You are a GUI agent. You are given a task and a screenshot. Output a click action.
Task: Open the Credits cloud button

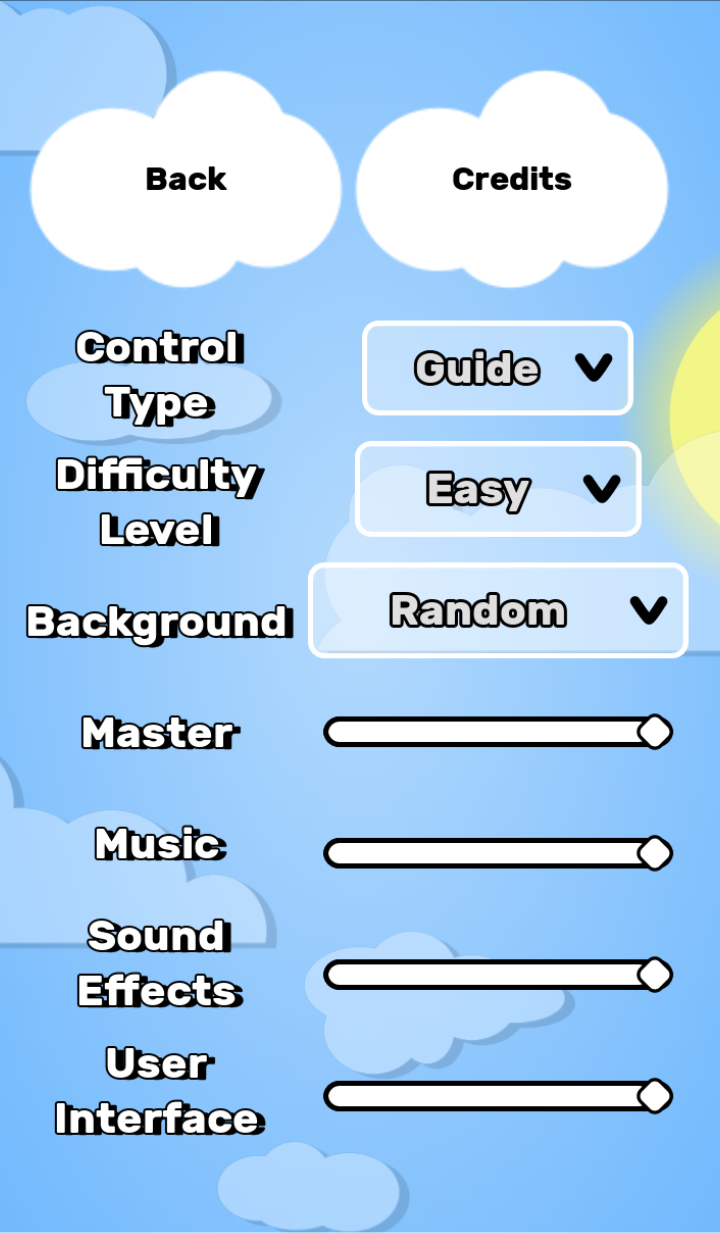[x=511, y=180]
